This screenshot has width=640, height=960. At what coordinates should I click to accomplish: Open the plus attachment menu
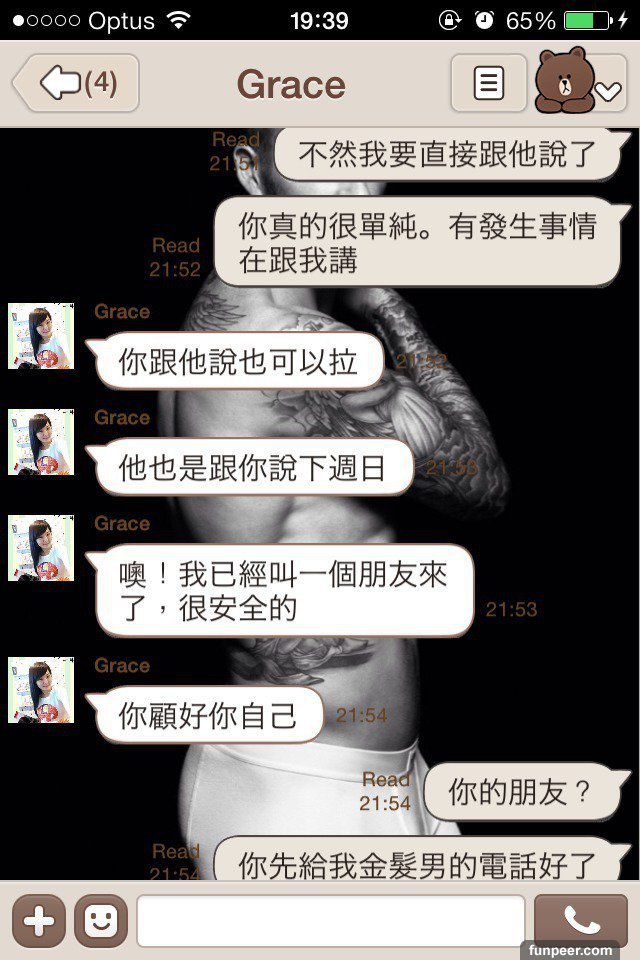[x=39, y=921]
